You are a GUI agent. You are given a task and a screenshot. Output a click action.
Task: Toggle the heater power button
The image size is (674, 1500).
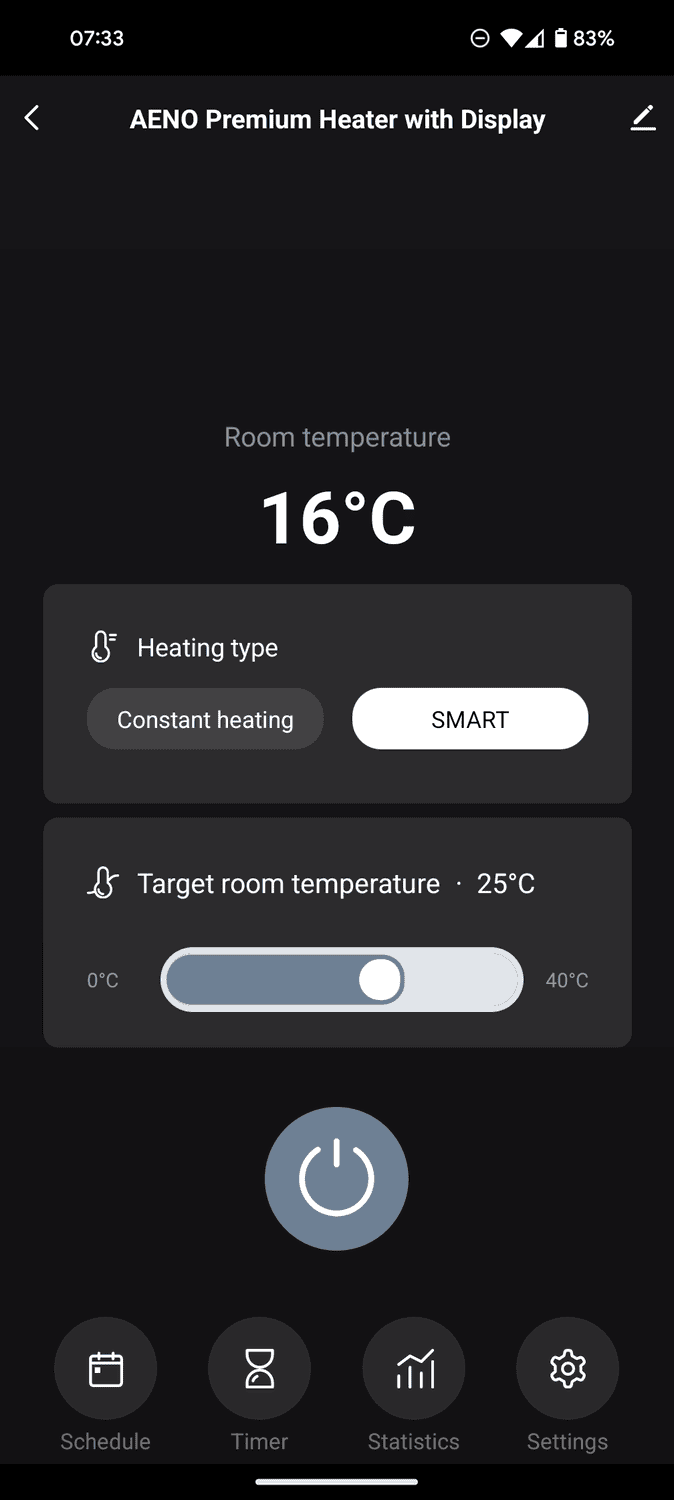(336, 1178)
